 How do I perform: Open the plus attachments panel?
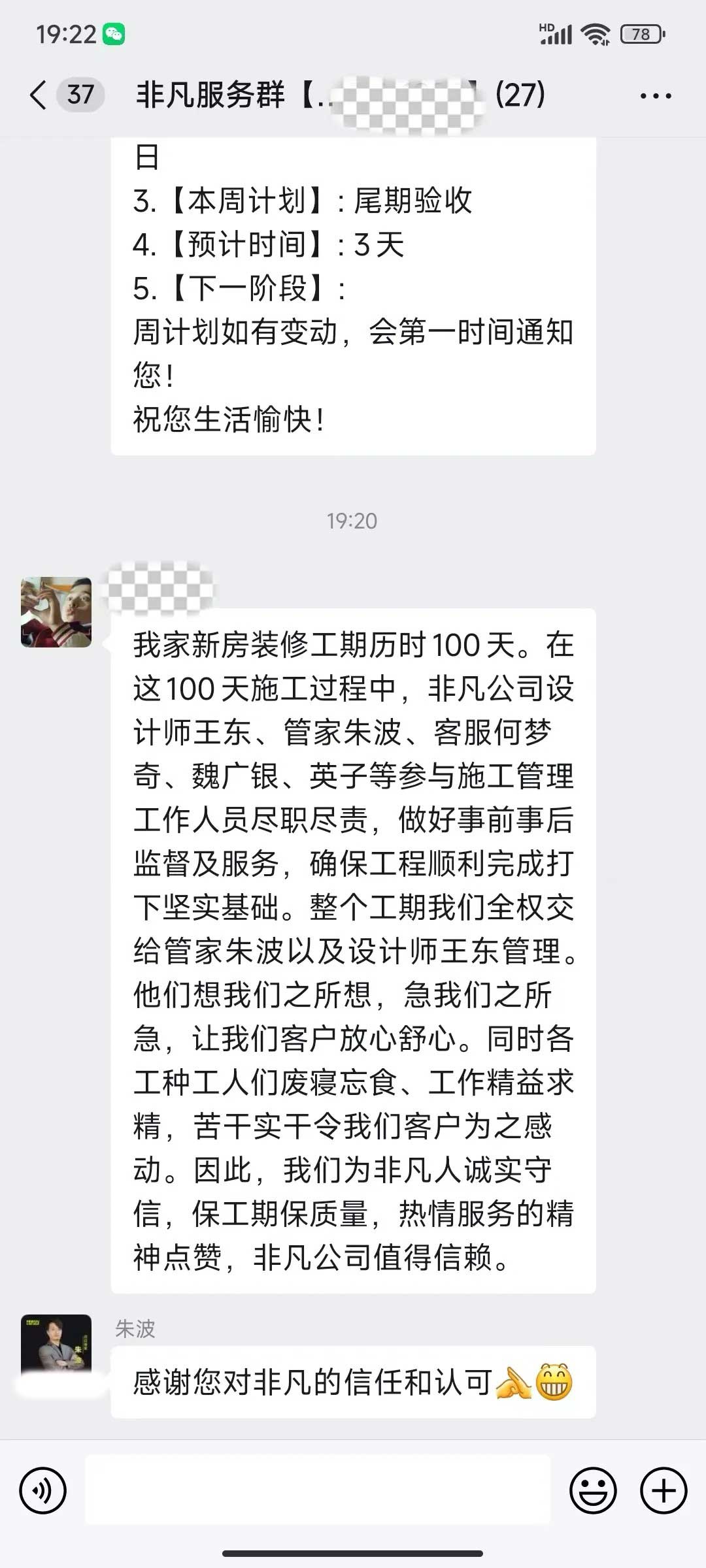tap(664, 1491)
